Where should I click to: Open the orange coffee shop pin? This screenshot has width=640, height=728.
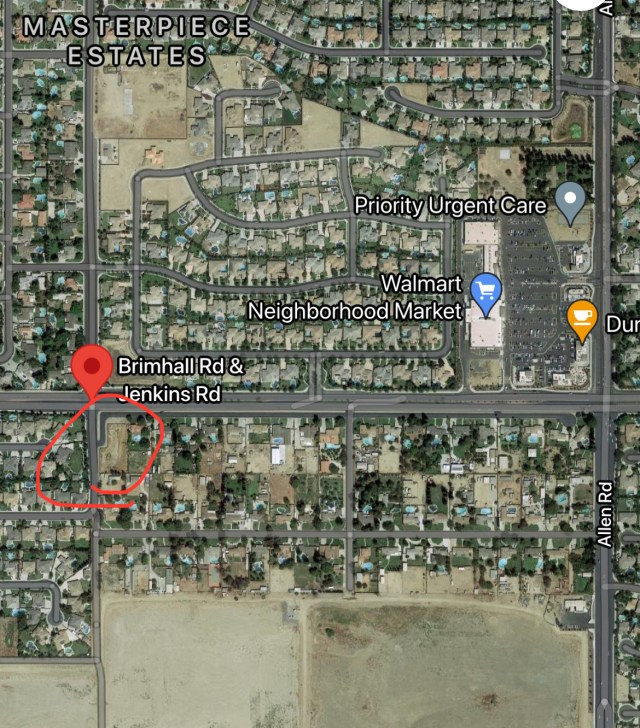582,318
